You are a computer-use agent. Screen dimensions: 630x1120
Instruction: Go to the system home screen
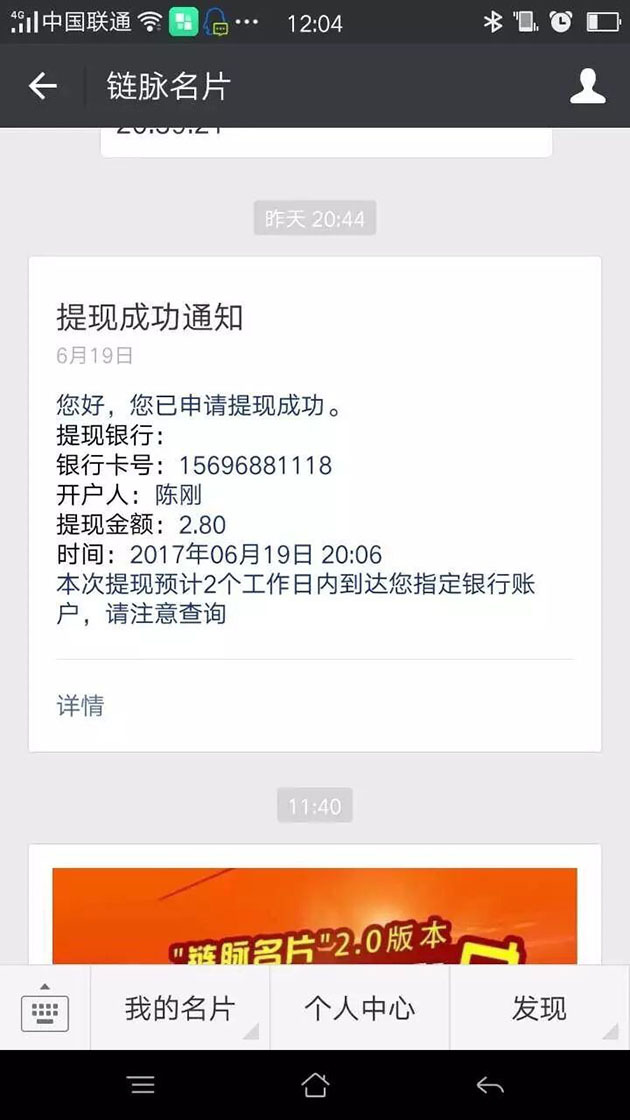[315, 1085]
